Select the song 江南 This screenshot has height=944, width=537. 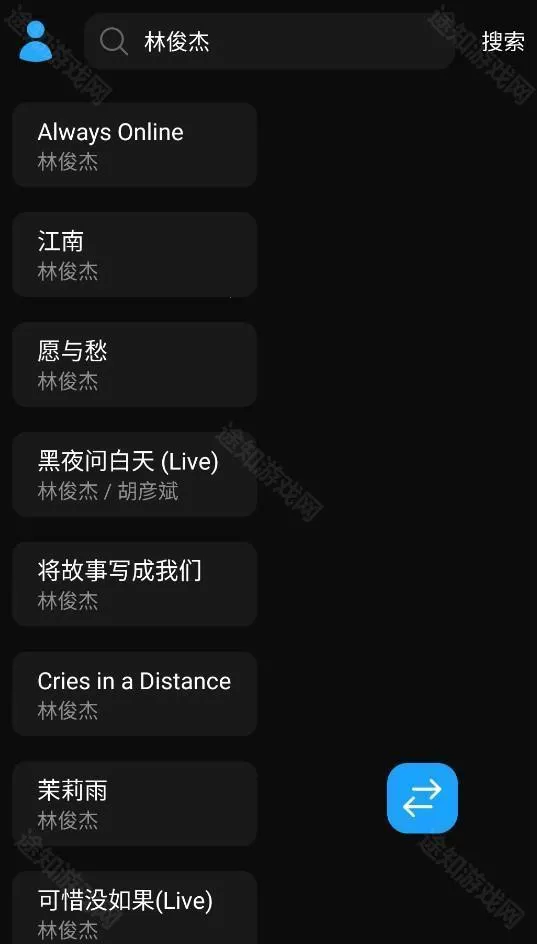(135, 255)
